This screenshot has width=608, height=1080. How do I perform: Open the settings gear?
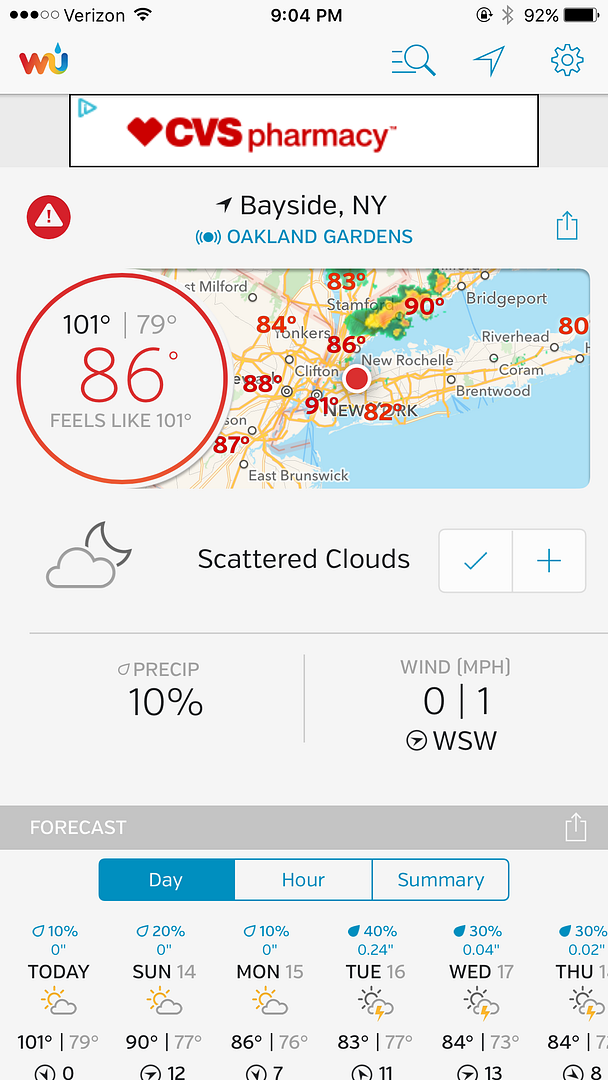[x=567, y=61]
